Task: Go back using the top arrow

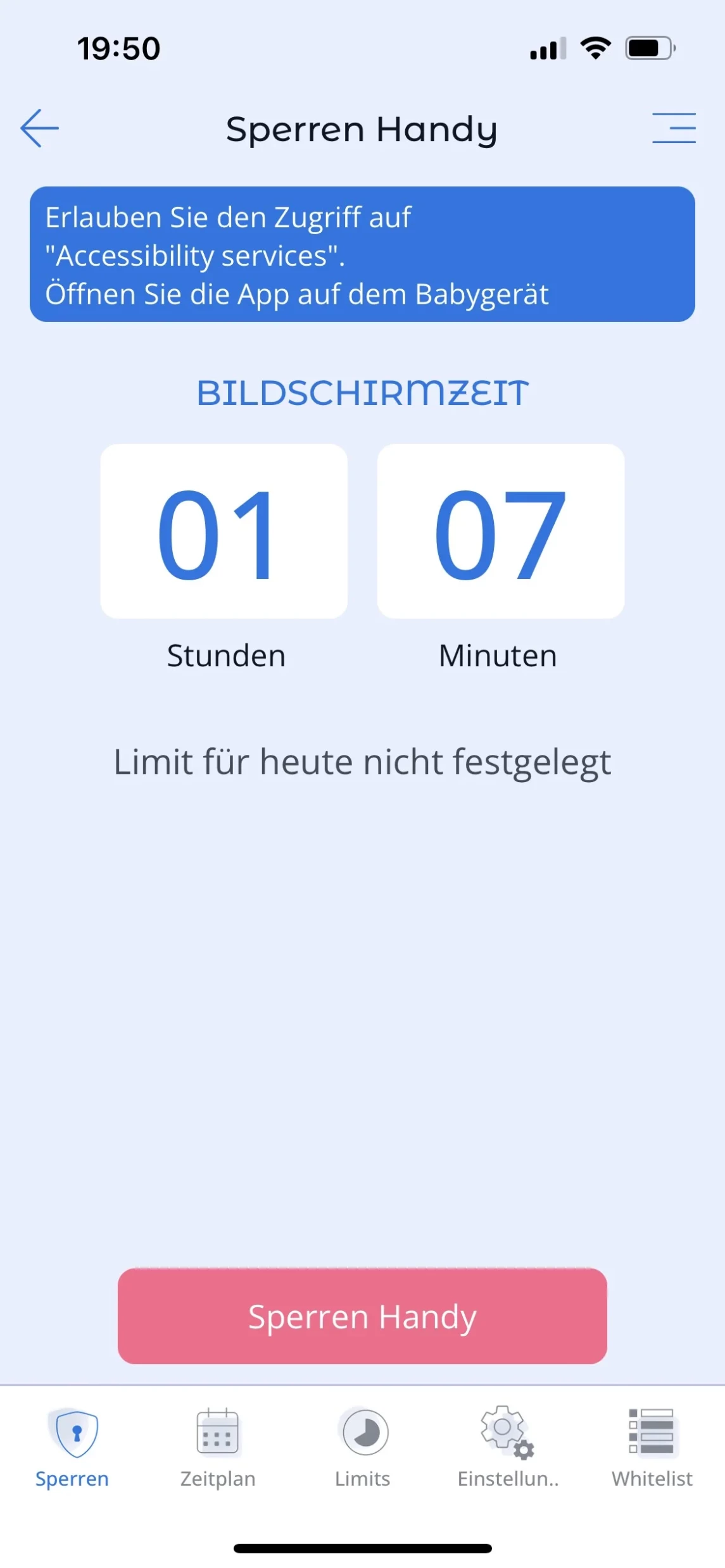Action: 40,128
